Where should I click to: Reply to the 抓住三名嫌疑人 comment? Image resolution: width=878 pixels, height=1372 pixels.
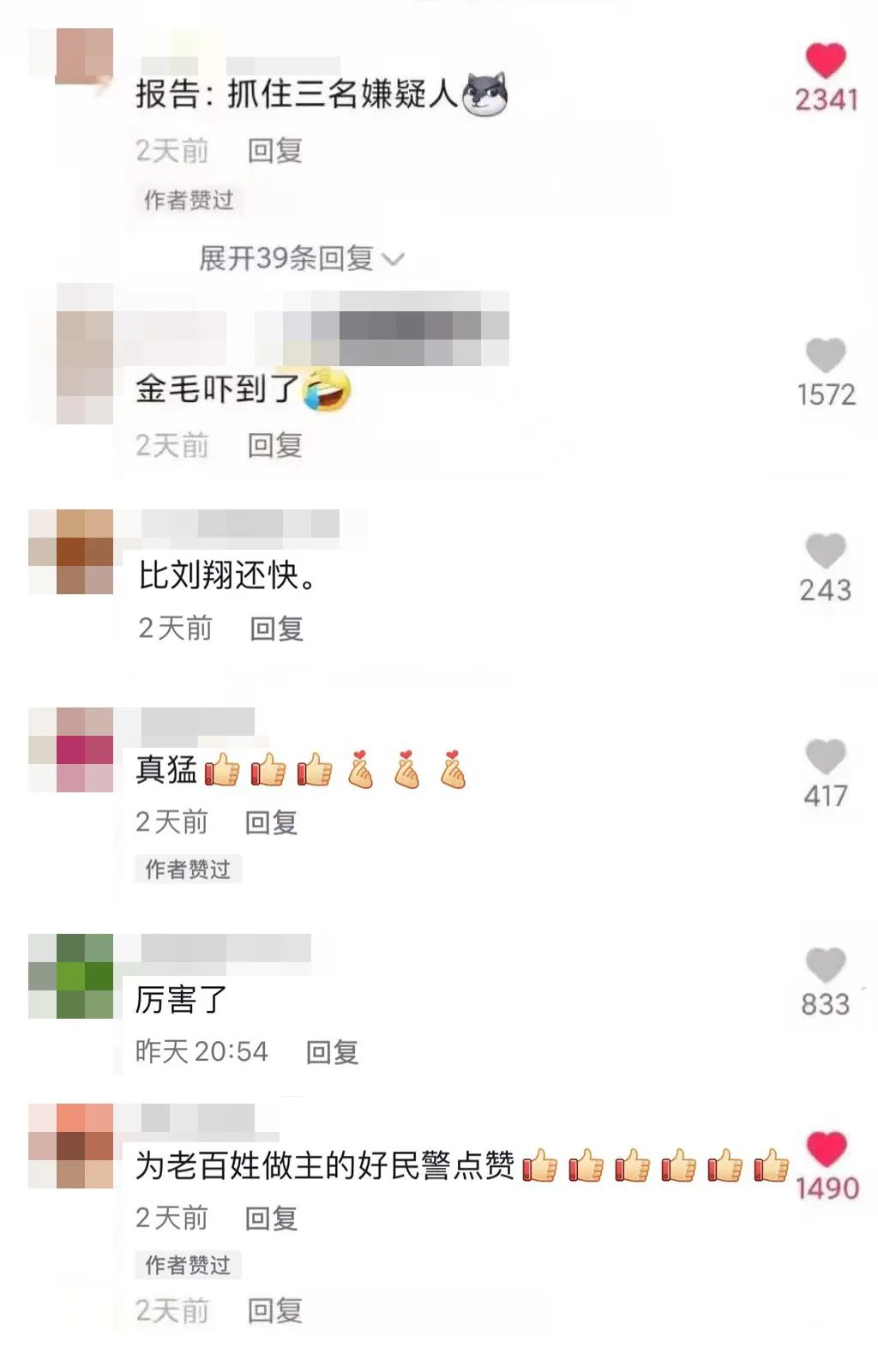point(274,151)
